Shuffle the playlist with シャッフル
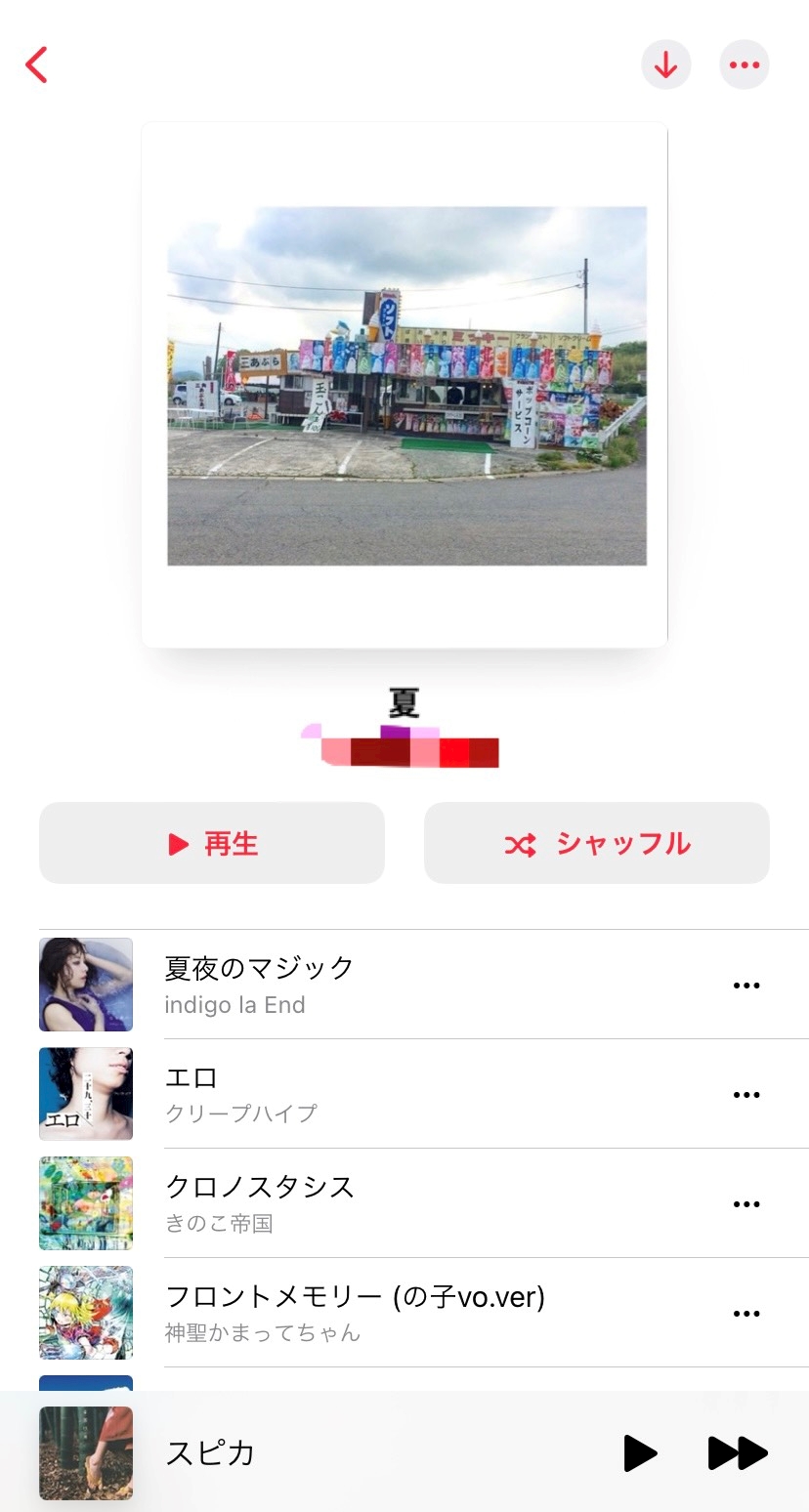This screenshot has width=809, height=1512. pos(597,843)
